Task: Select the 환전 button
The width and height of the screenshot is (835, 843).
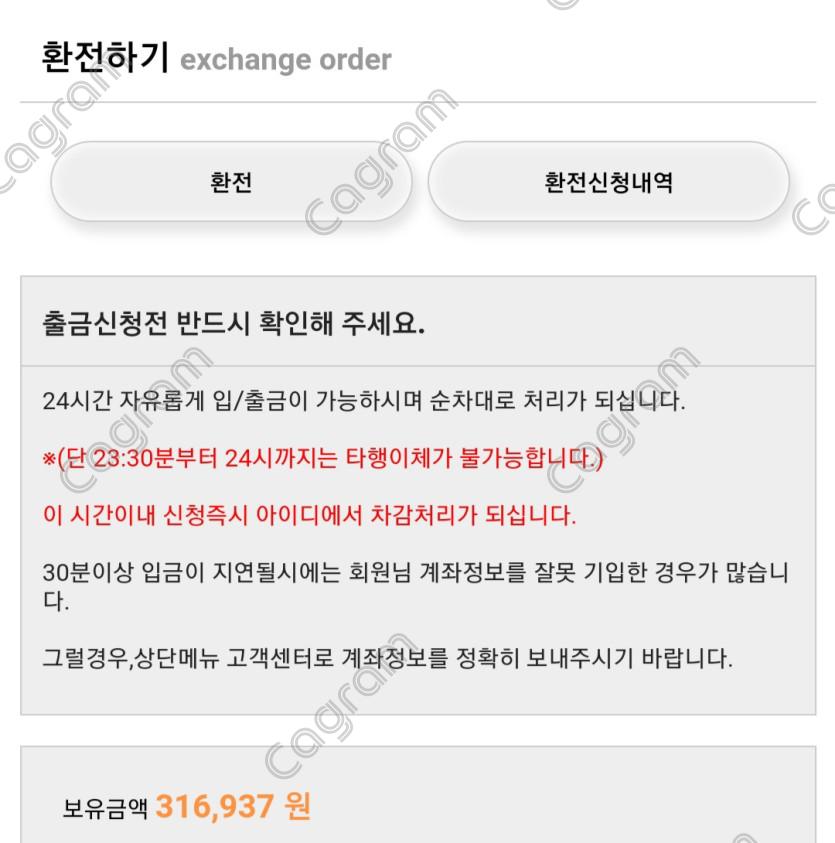Action: (231, 182)
